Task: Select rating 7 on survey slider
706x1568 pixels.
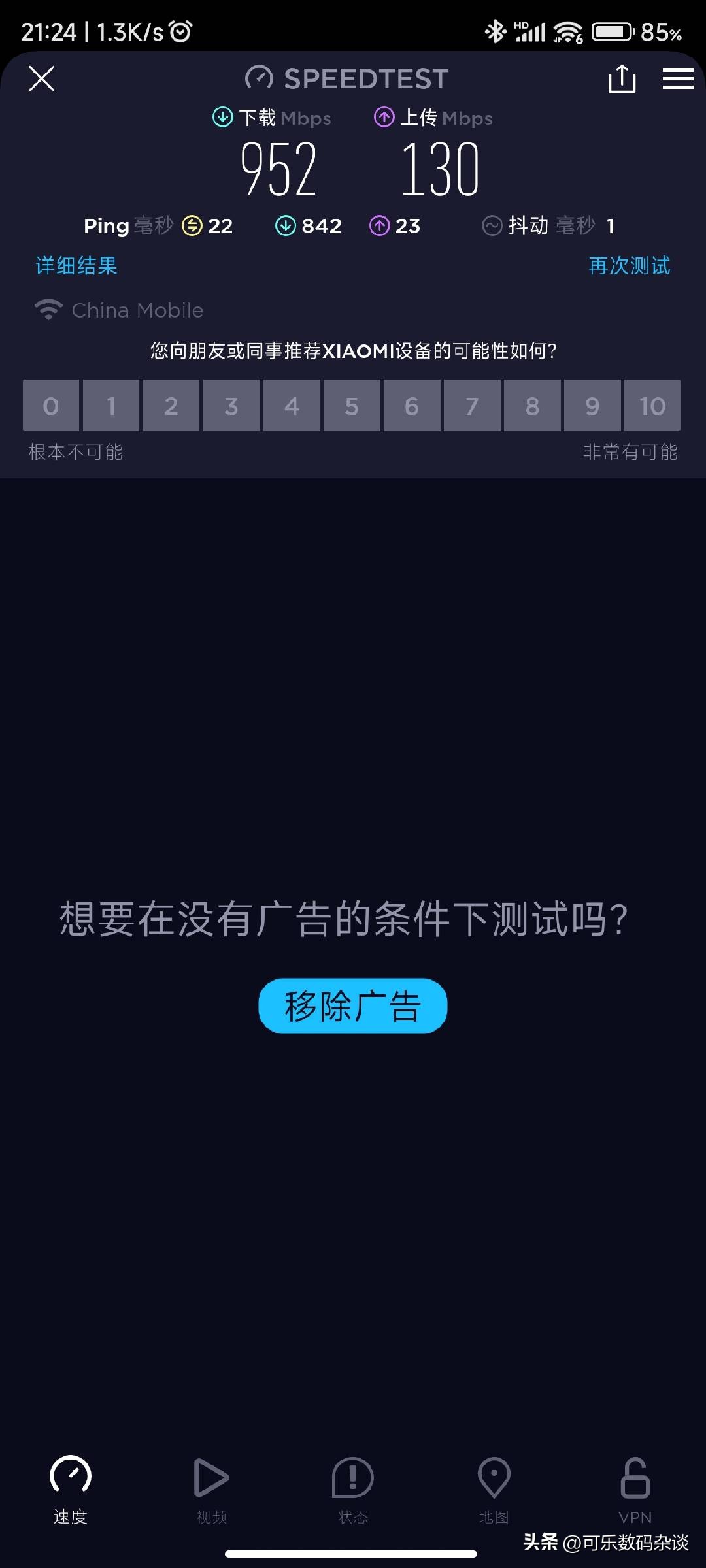Action: click(471, 406)
